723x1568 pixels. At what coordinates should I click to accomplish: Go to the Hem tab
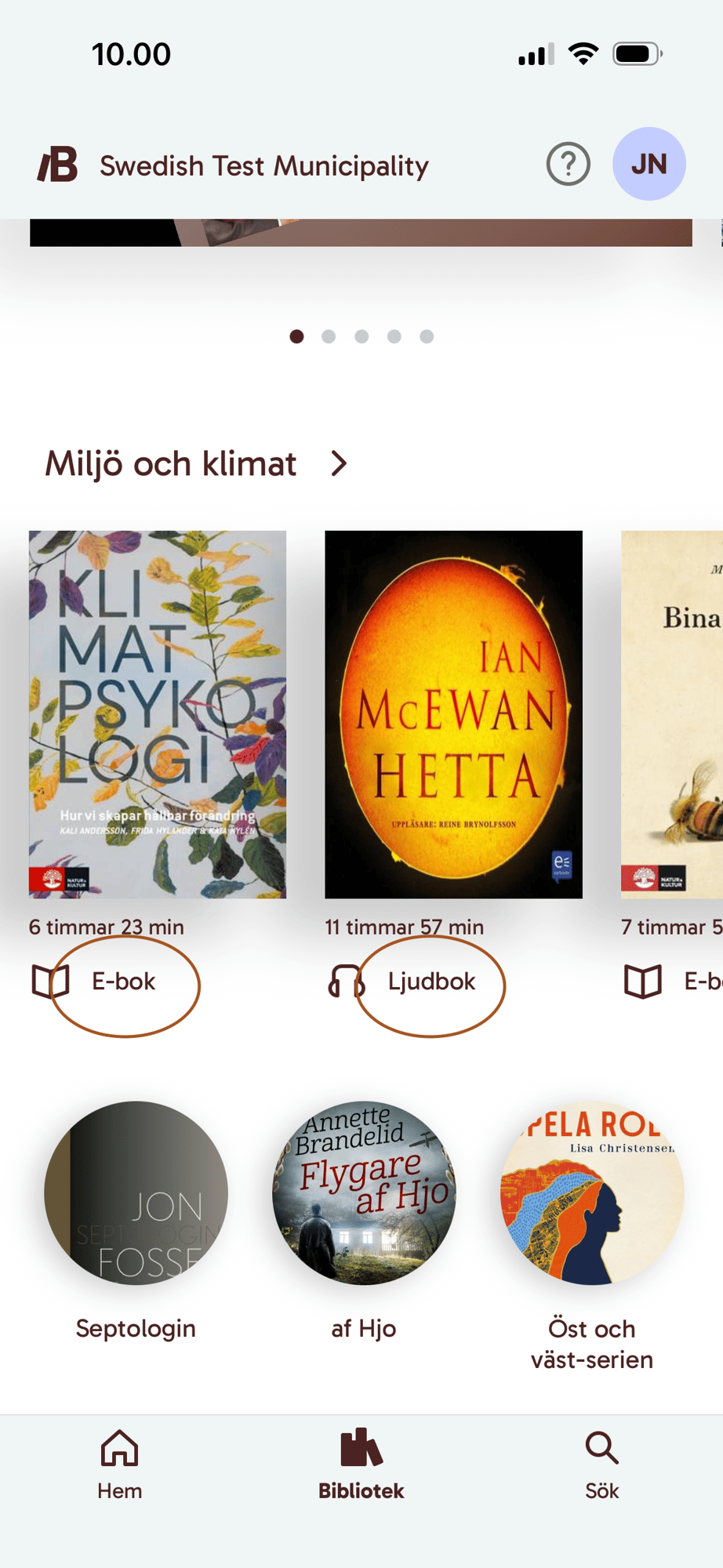tap(119, 1465)
